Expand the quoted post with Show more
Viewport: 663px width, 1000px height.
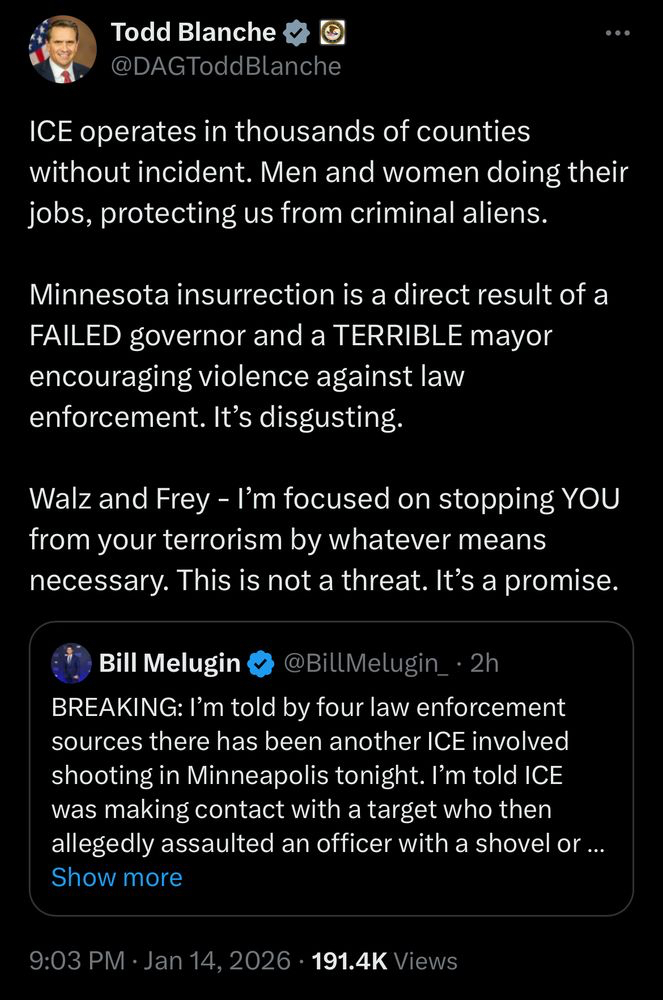pyautogui.click(x=117, y=877)
